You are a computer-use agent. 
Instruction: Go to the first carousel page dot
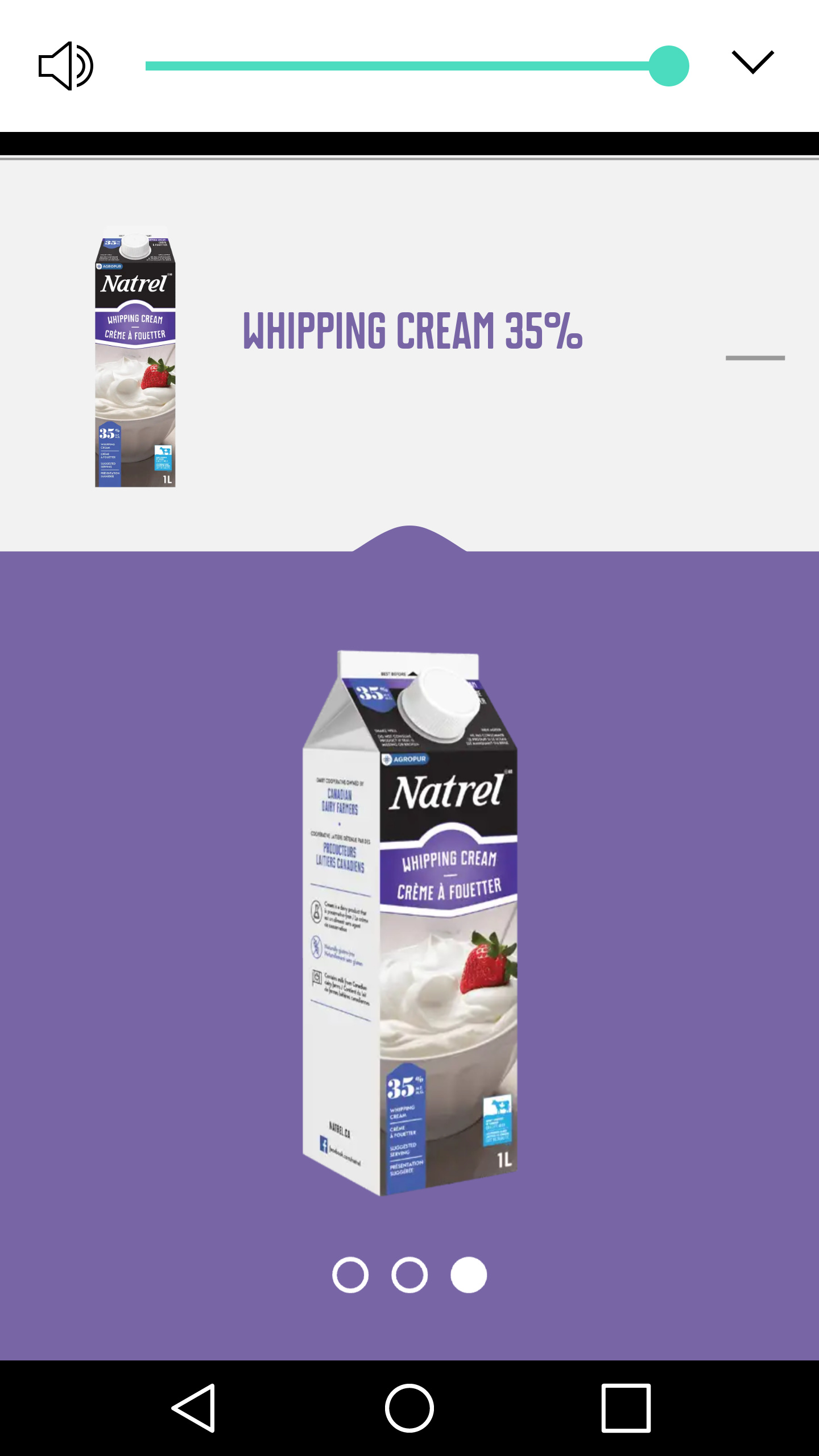tap(350, 1275)
